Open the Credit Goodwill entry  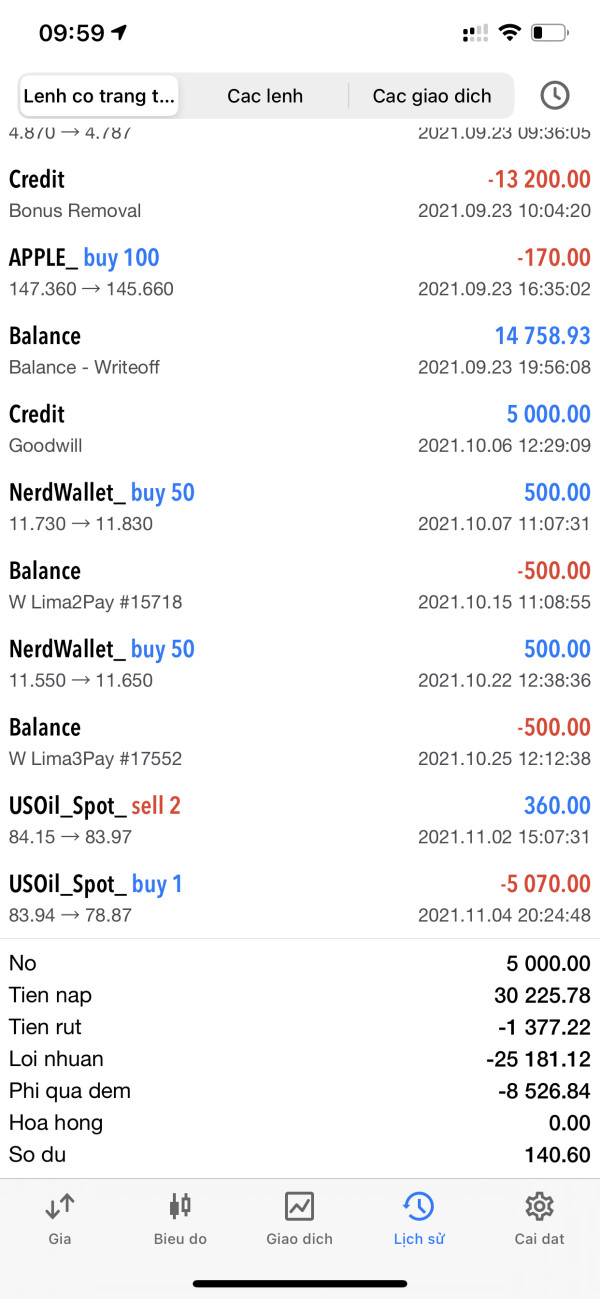300,428
